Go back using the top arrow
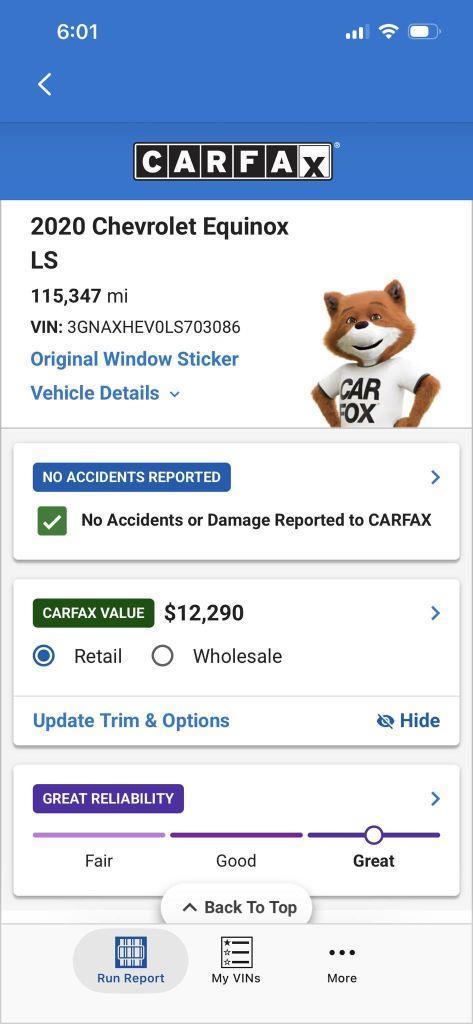473x1024 pixels. click(x=44, y=84)
